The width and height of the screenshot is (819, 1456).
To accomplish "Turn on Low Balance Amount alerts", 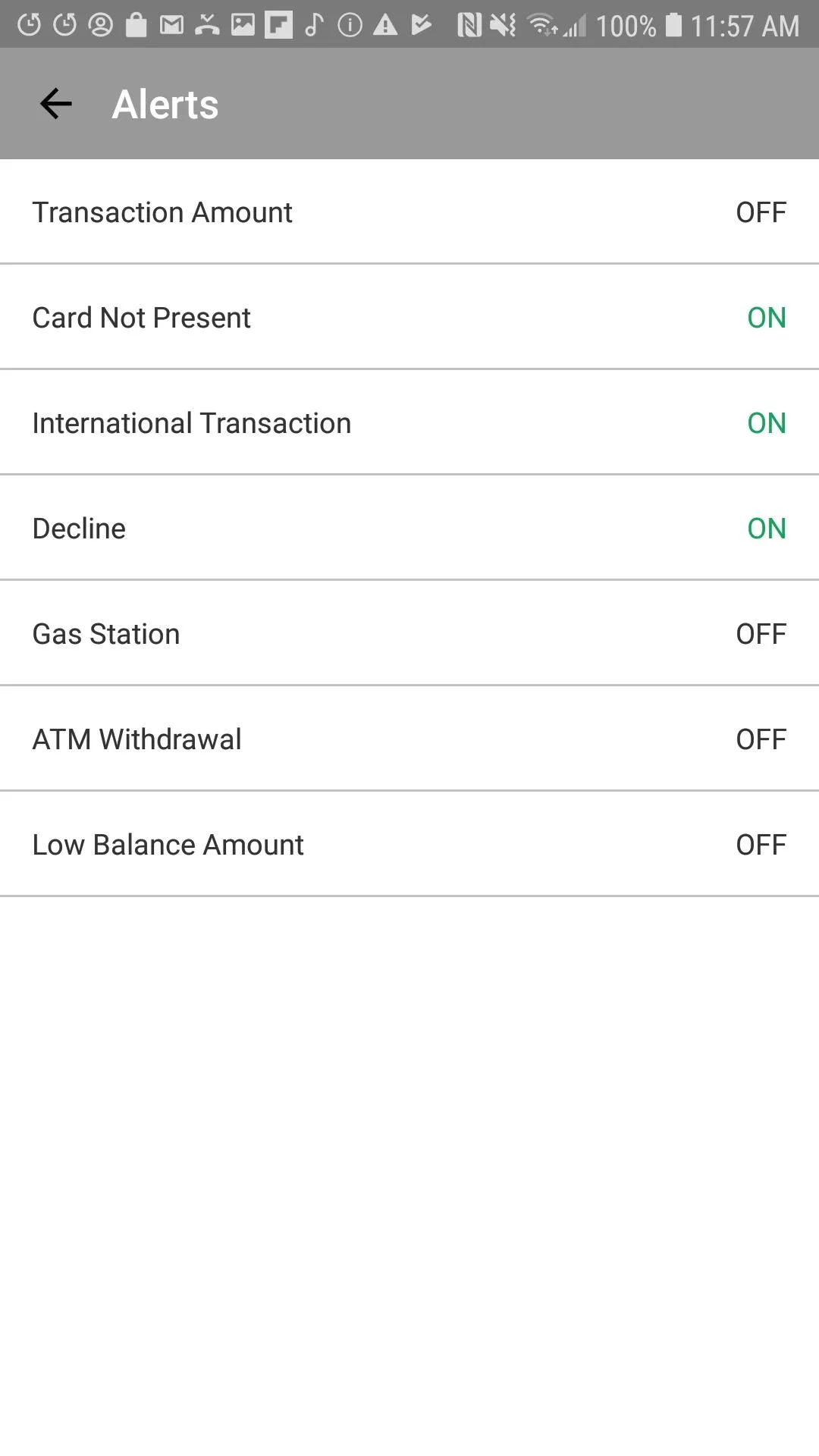I will coord(761,844).
